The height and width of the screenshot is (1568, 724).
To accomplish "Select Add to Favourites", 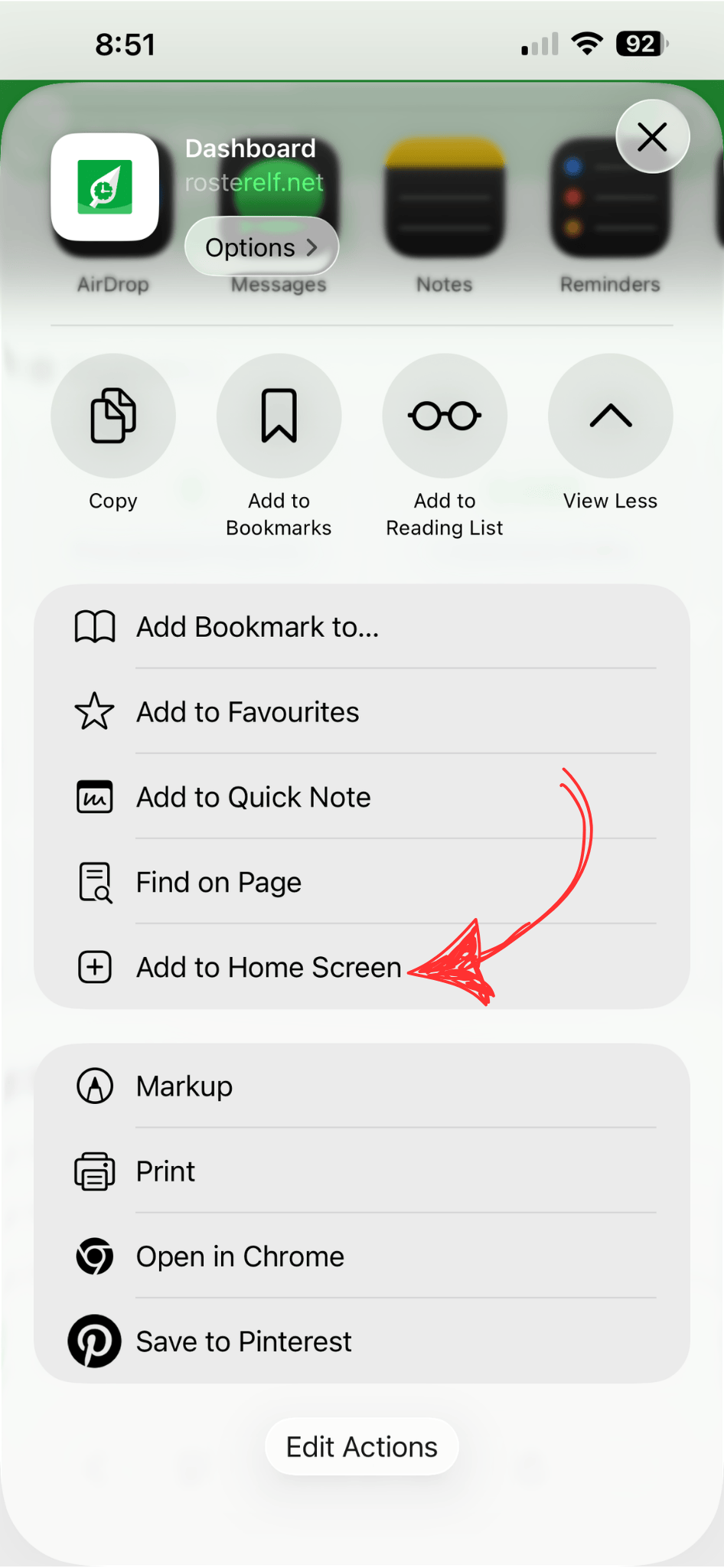I will tap(247, 711).
